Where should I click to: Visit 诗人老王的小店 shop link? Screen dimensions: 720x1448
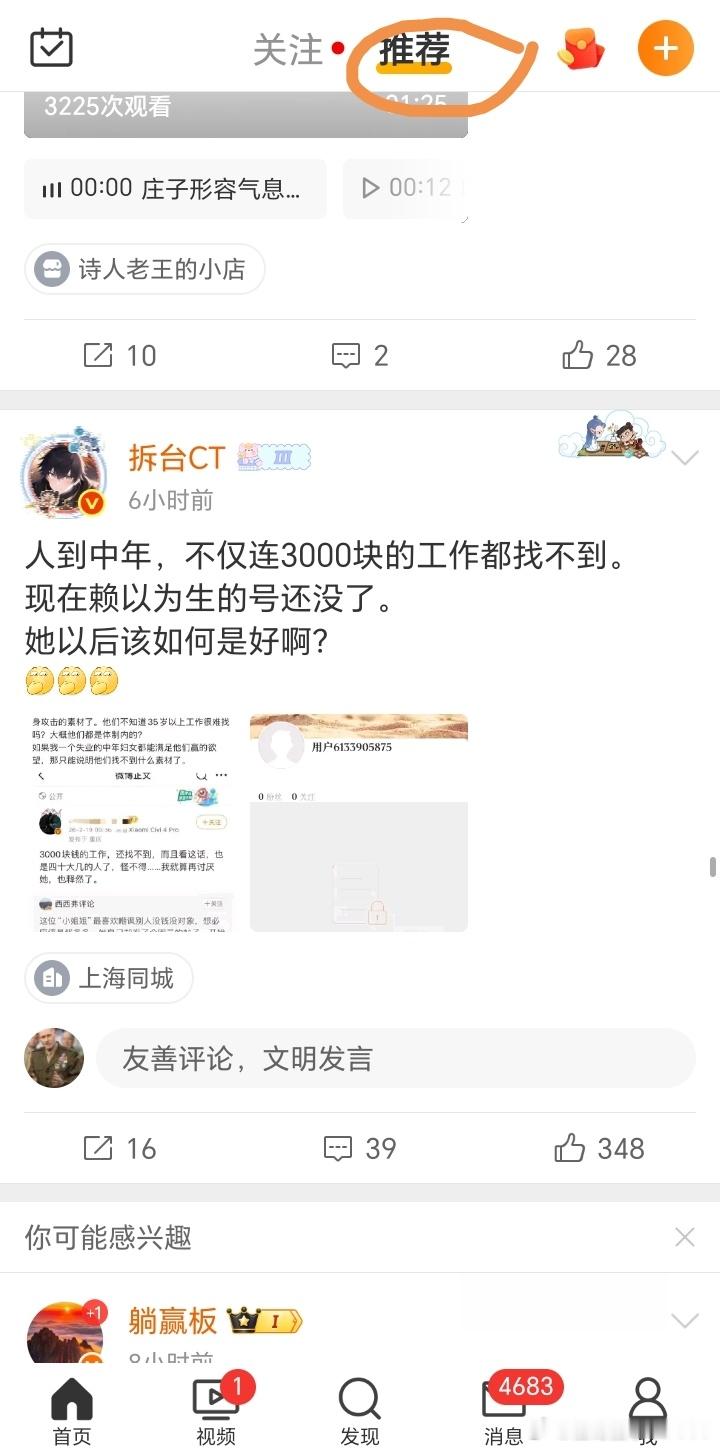(x=144, y=269)
